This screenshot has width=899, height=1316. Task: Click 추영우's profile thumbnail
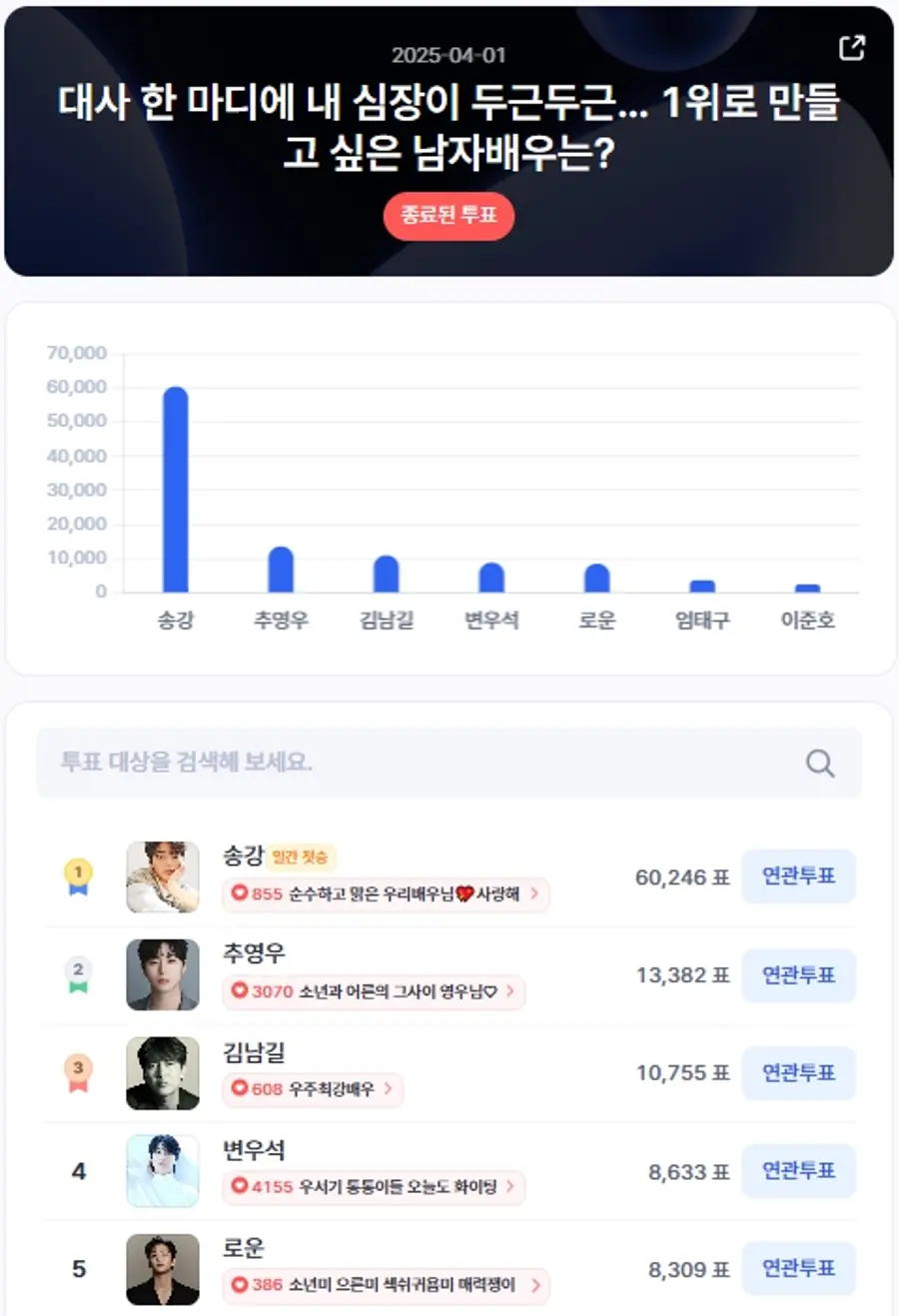click(x=163, y=975)
